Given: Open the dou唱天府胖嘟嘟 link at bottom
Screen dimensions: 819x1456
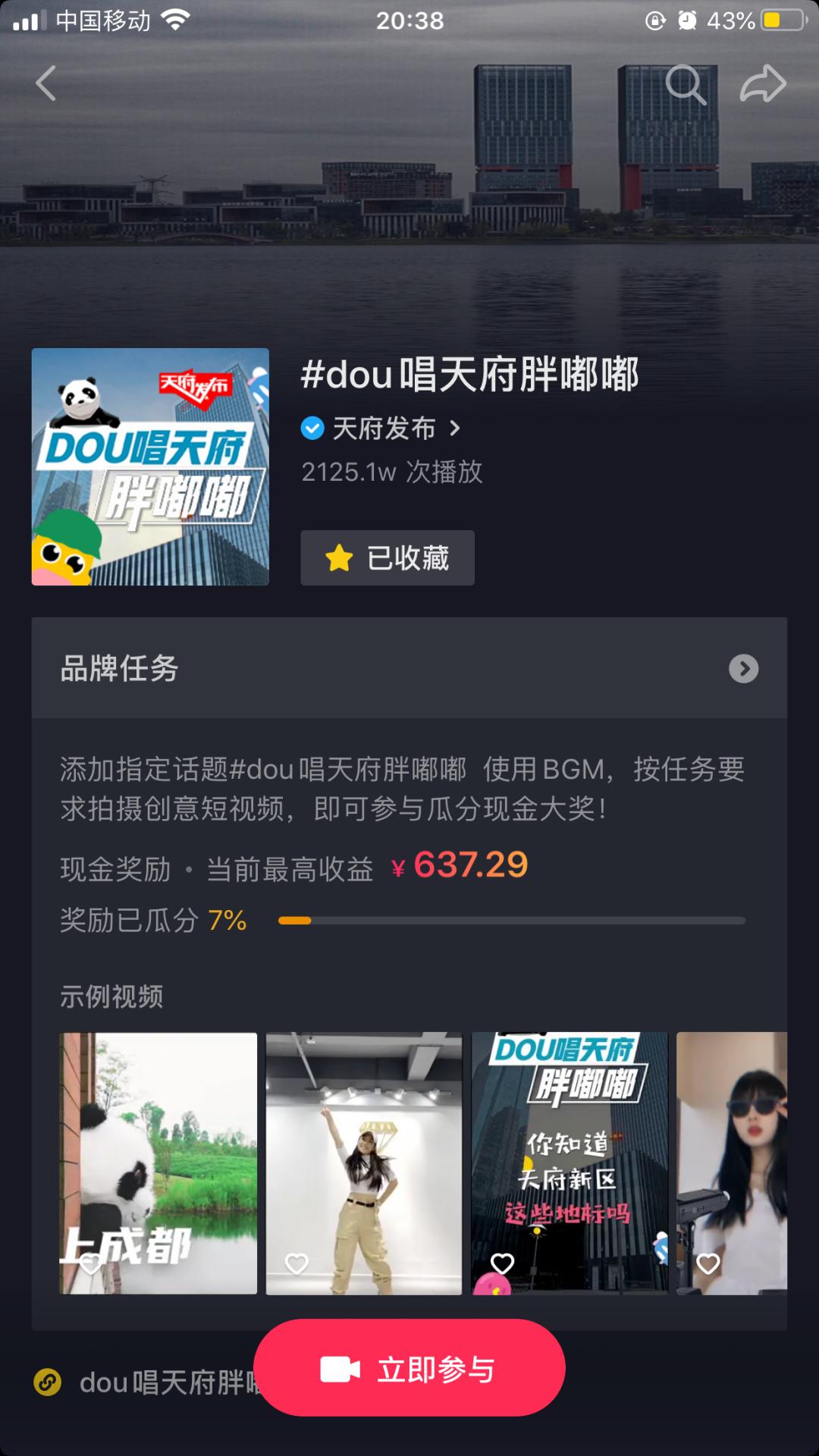Looking at the screenshot, I should (x=144, y=1382).
